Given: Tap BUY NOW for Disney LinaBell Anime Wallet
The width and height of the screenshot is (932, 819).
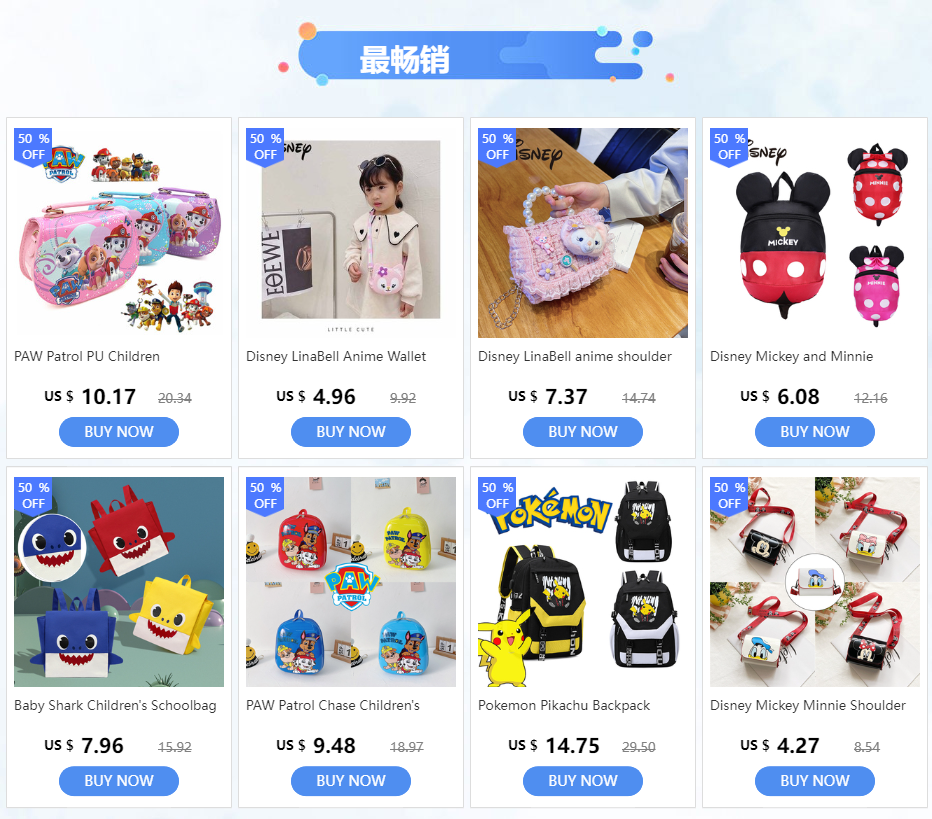Looking at the screenshot, I should coord(351,432).
